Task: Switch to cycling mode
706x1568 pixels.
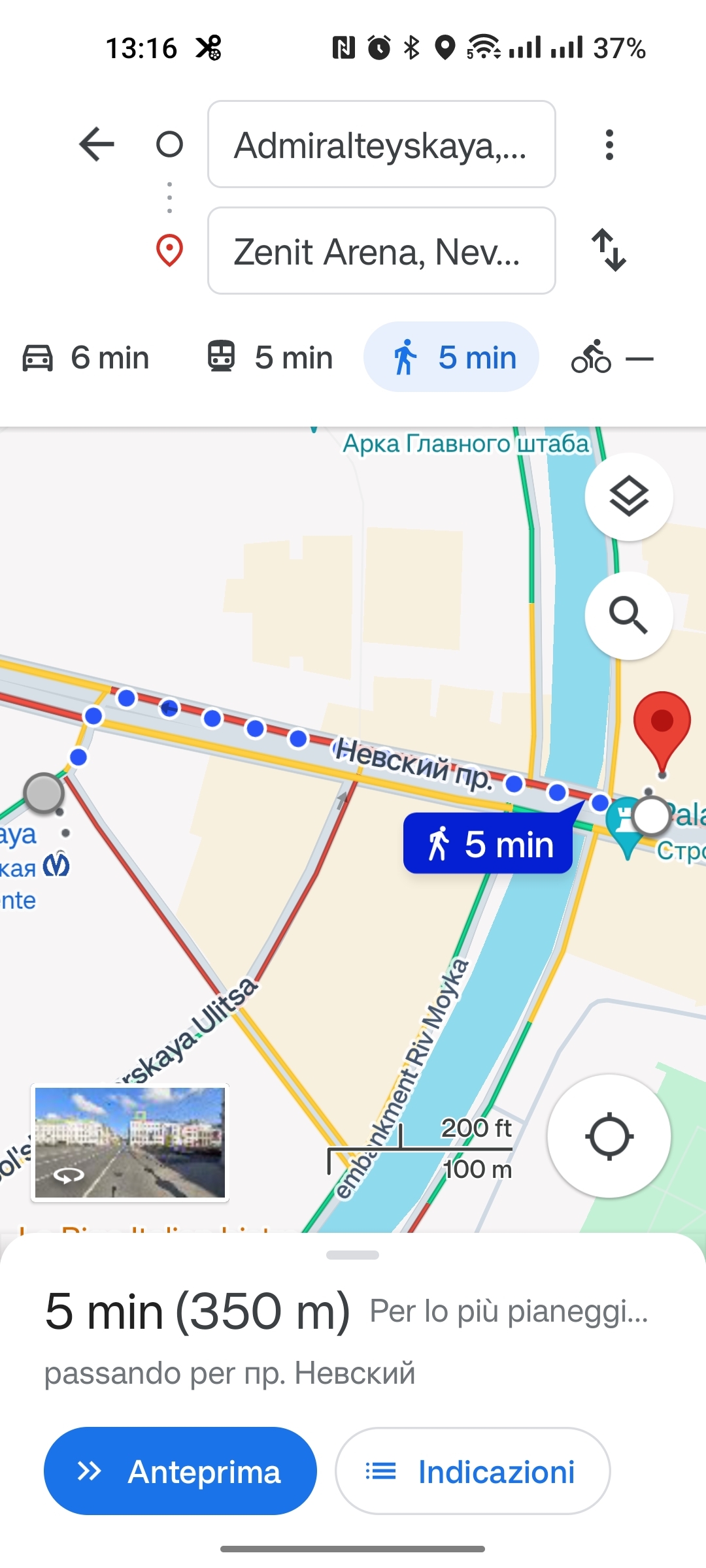Action: (612, 357)
